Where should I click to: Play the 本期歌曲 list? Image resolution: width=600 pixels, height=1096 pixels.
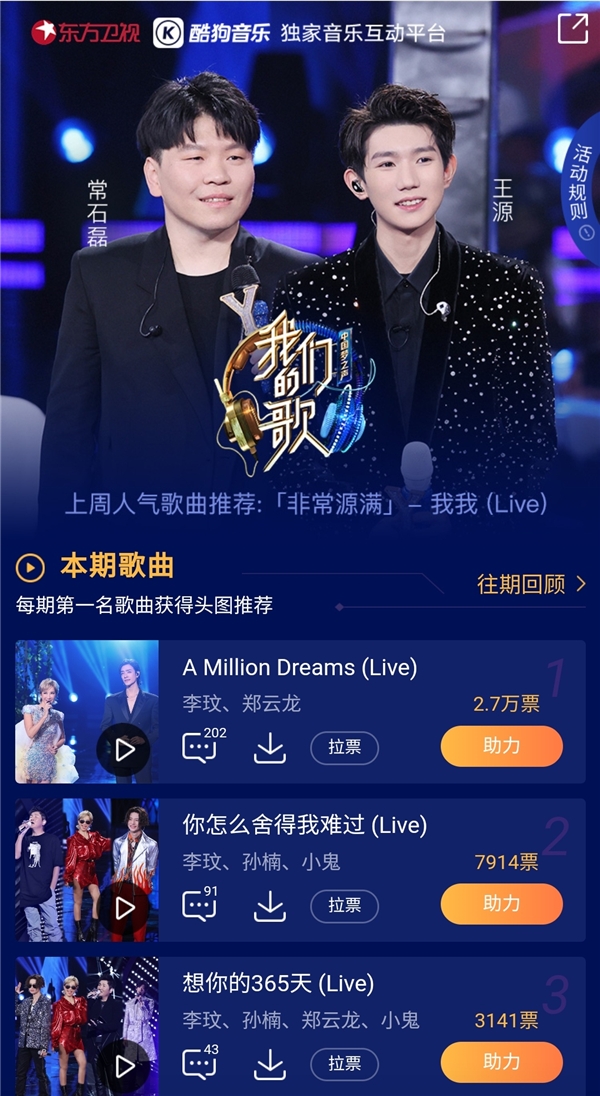pos(30,568)
